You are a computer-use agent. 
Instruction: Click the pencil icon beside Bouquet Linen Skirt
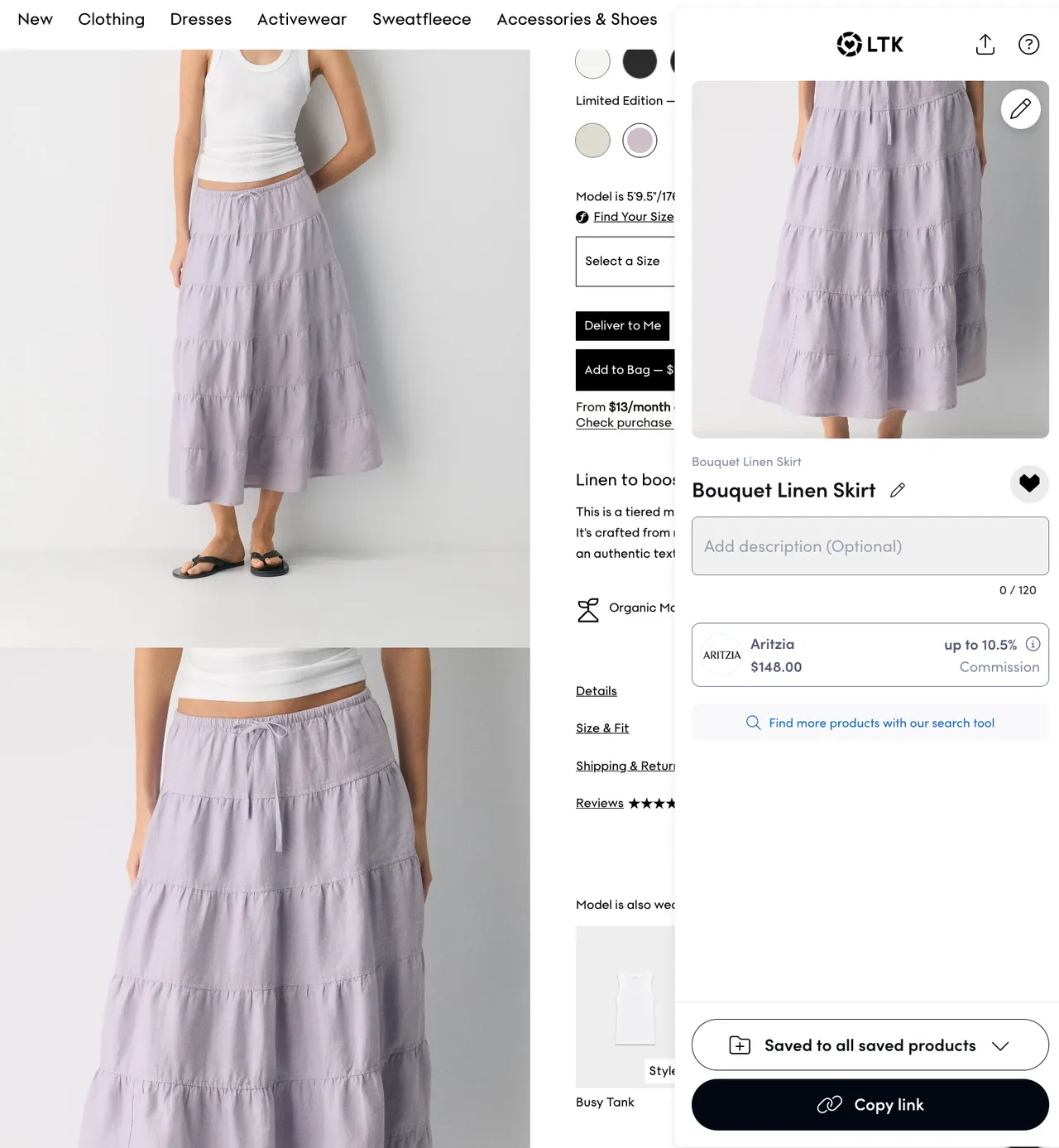coord(898,490)
